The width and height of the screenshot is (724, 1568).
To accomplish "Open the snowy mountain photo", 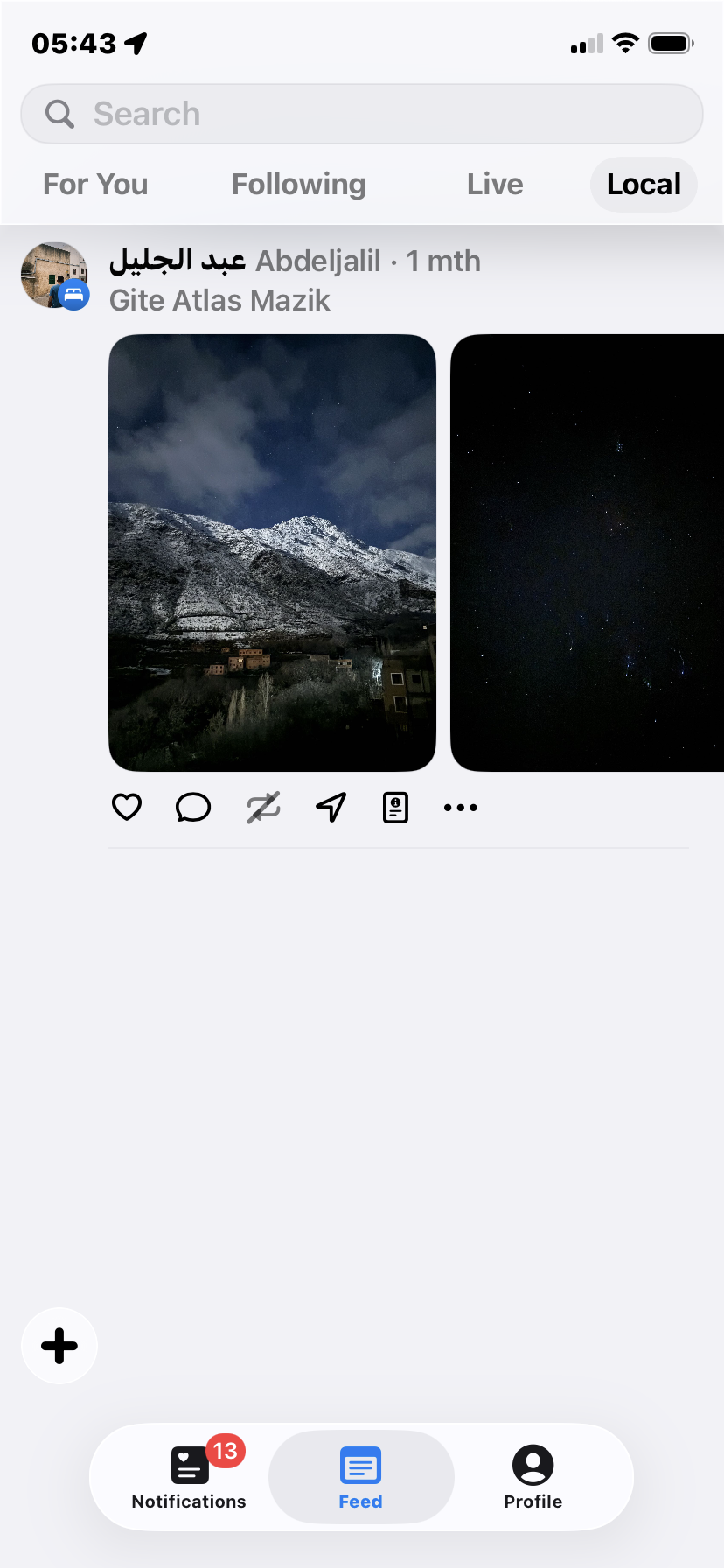I will click(272, 552).
